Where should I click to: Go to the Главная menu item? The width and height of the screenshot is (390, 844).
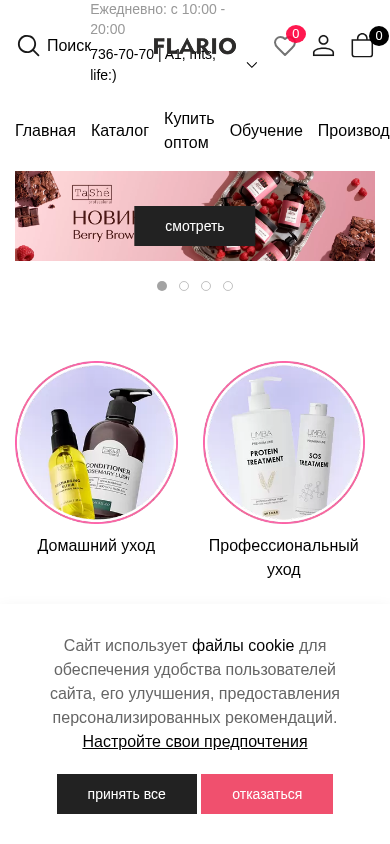[45, 131]
